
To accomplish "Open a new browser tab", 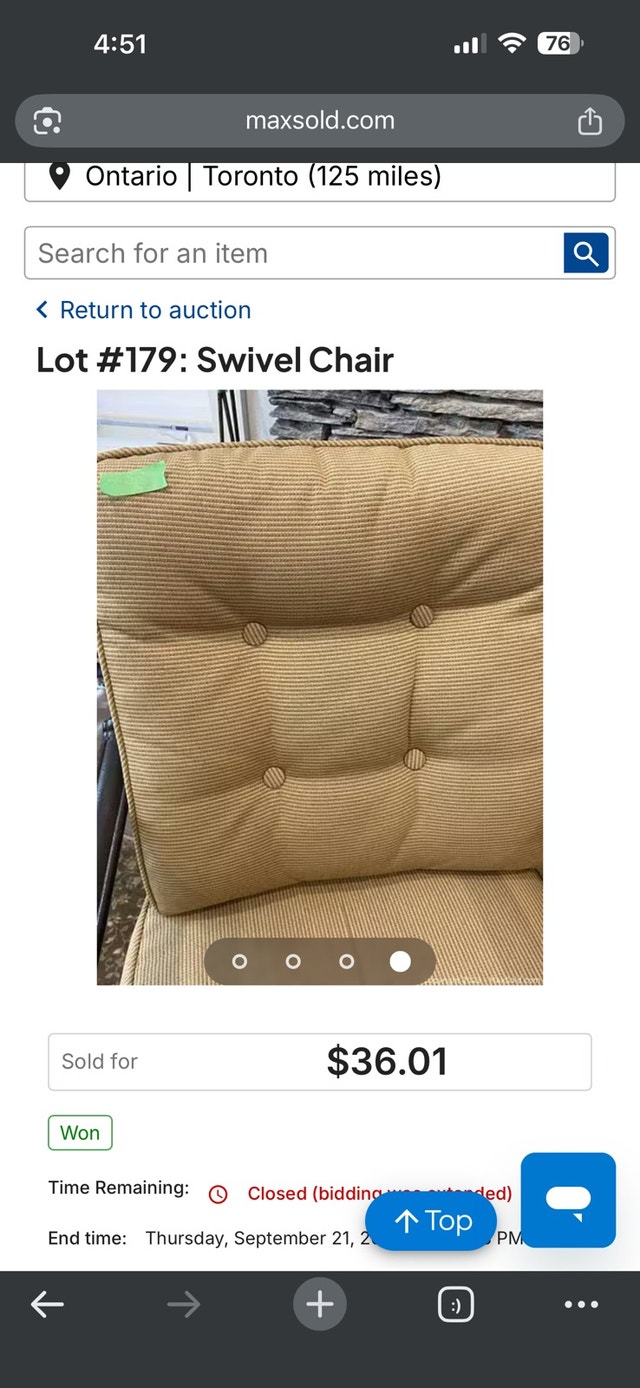I will pyautogui.click(x=320, y=1304).
